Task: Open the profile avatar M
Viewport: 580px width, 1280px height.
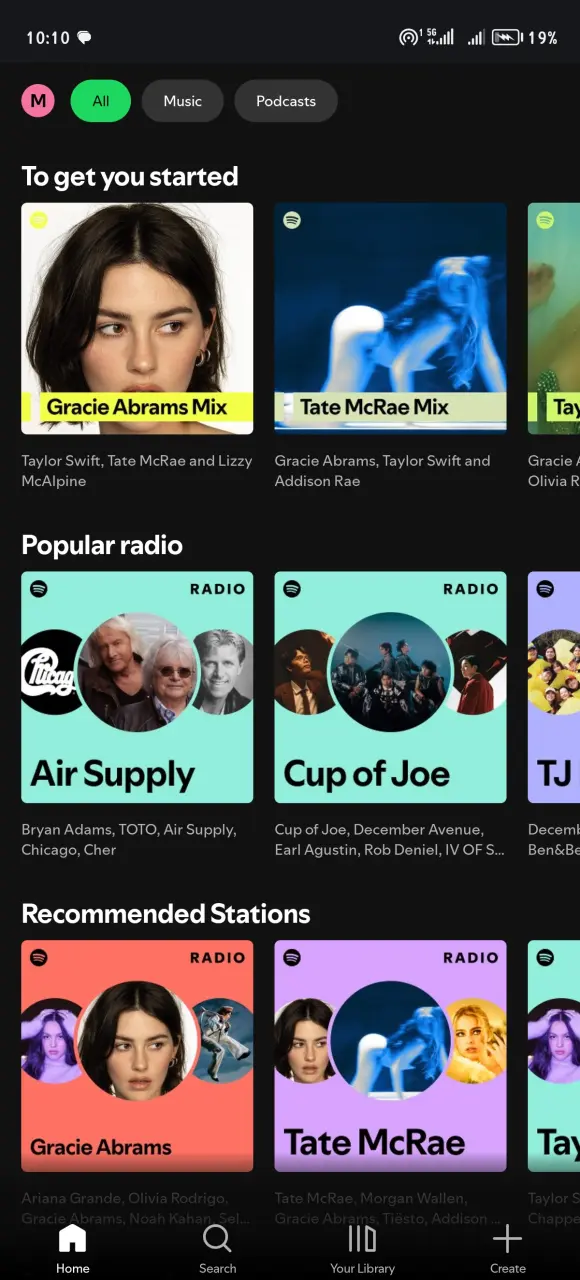Action: pyautogui.click(x=38, y=101)
